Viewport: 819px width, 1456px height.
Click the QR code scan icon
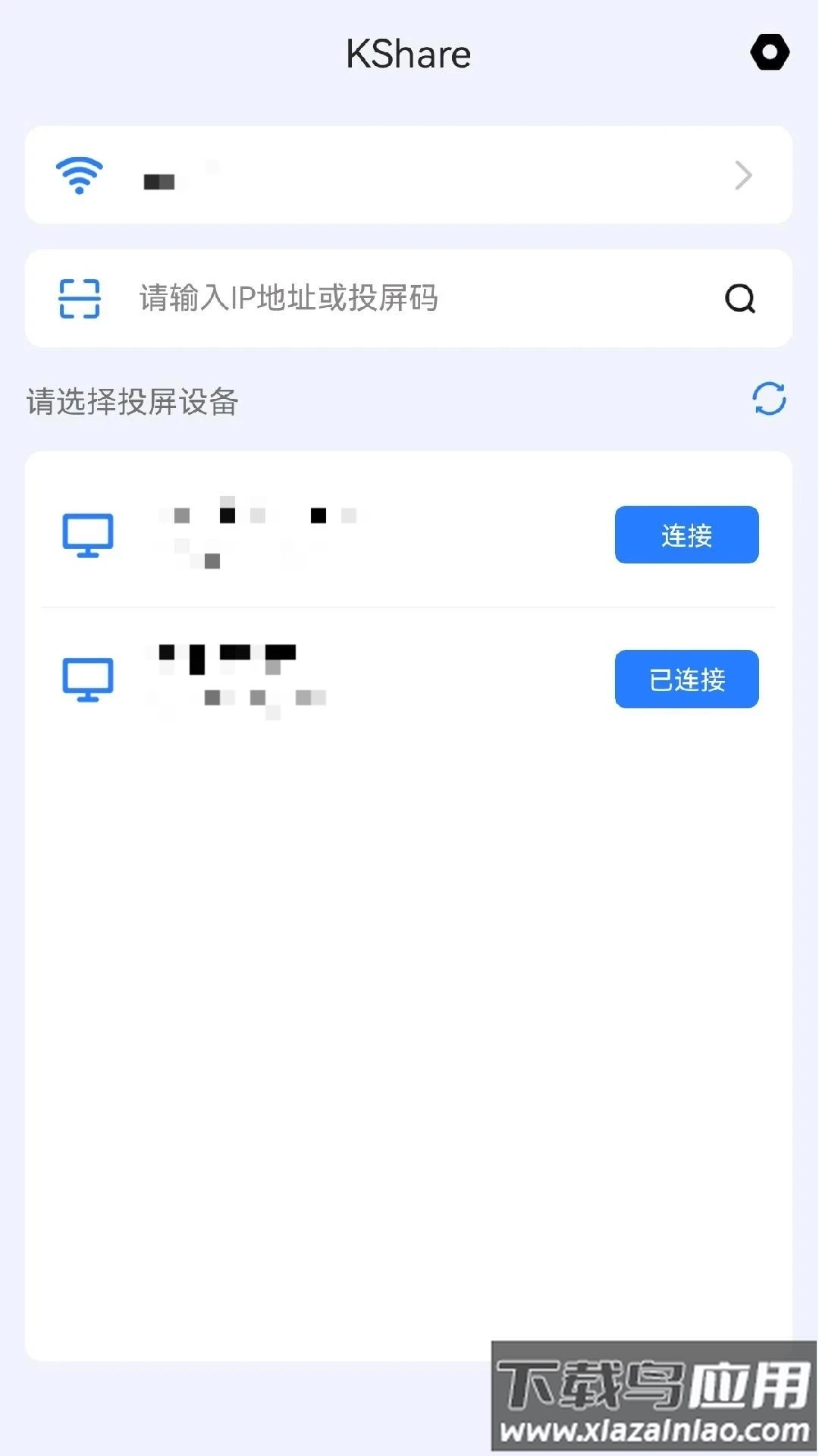click(79, 298)
